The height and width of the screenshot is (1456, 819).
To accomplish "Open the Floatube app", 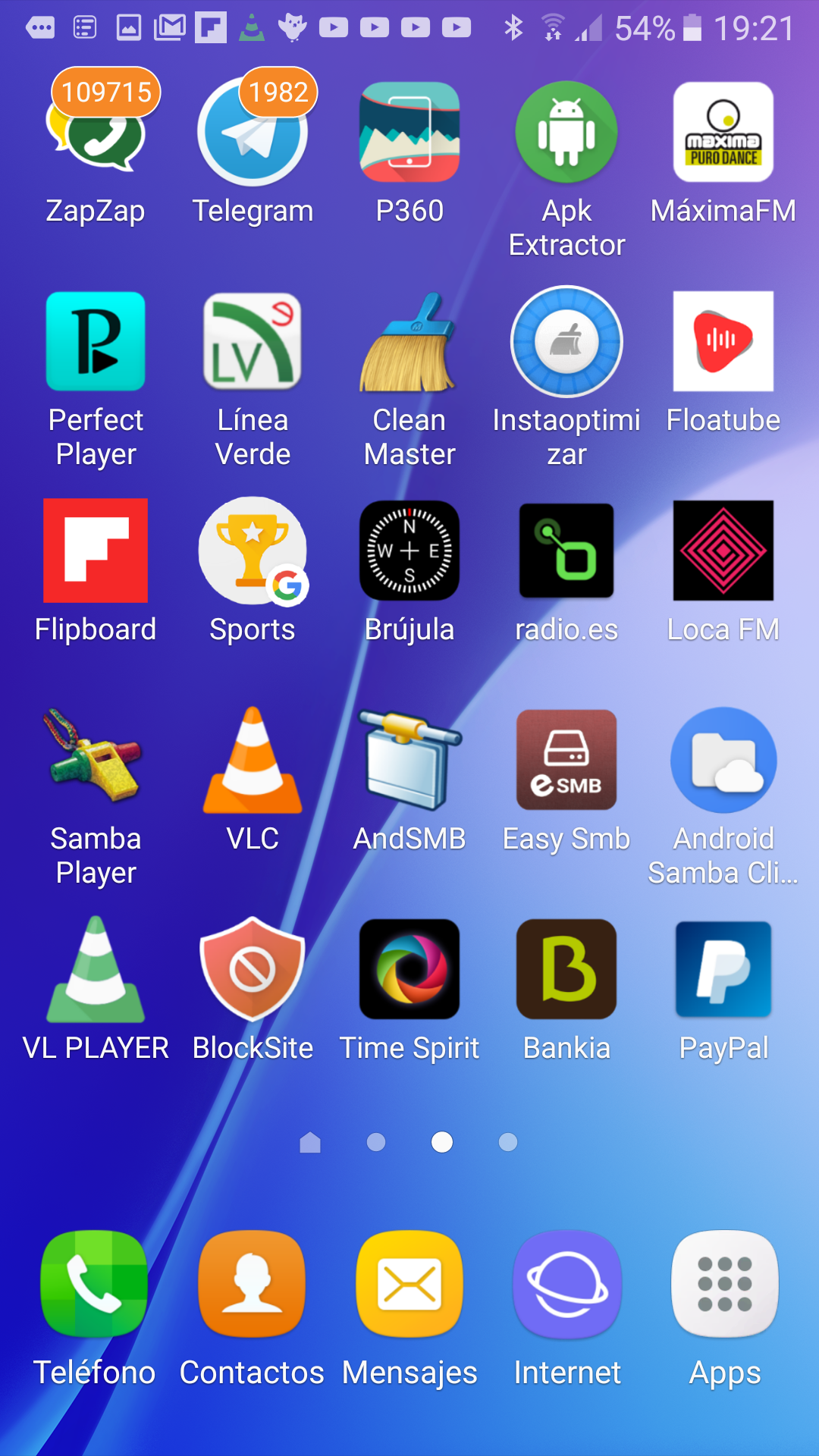I will [723, 342].
